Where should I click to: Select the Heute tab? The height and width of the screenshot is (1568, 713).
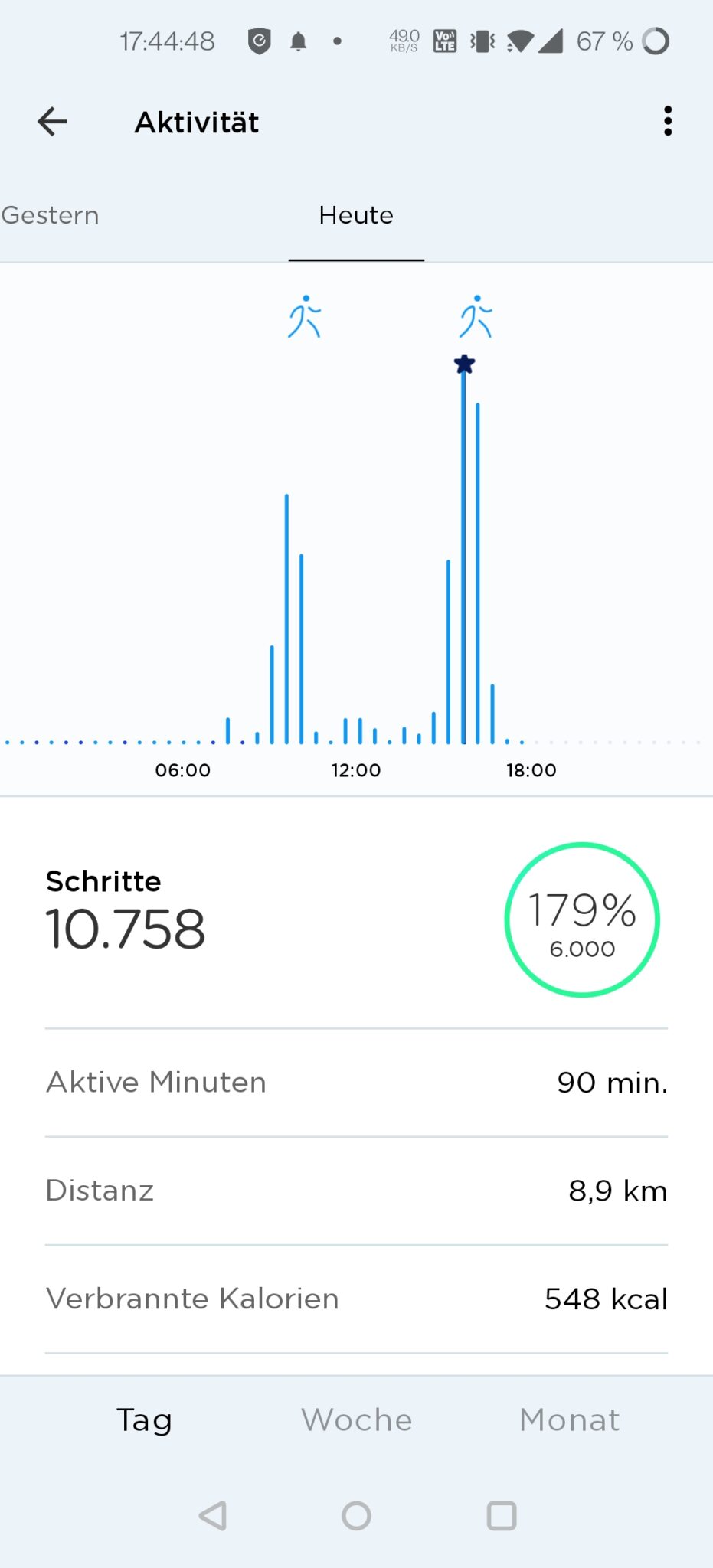(x=356, y=215)
